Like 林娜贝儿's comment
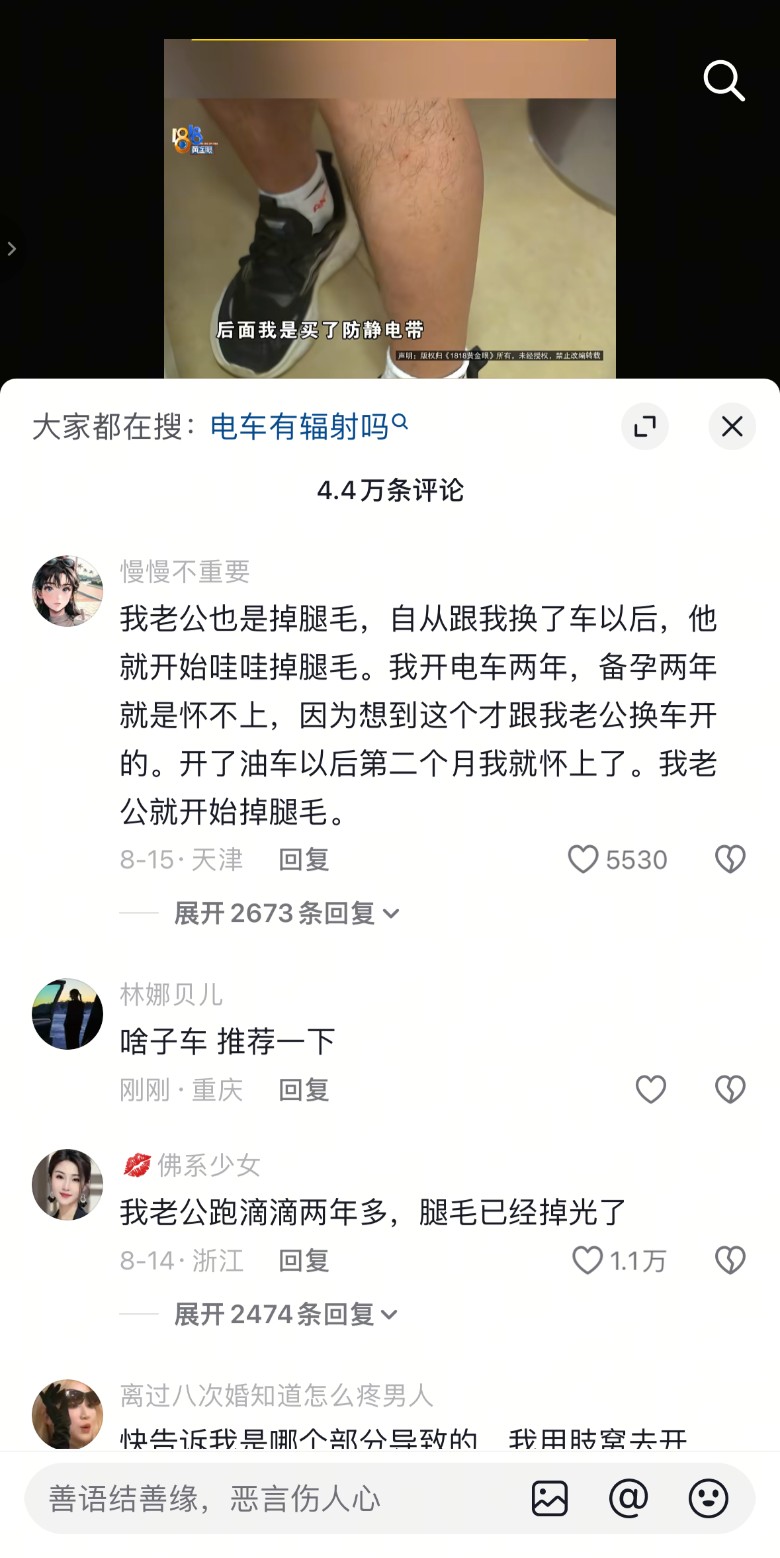This screenshot has height=1558, width=780. tap(651, 1090)
